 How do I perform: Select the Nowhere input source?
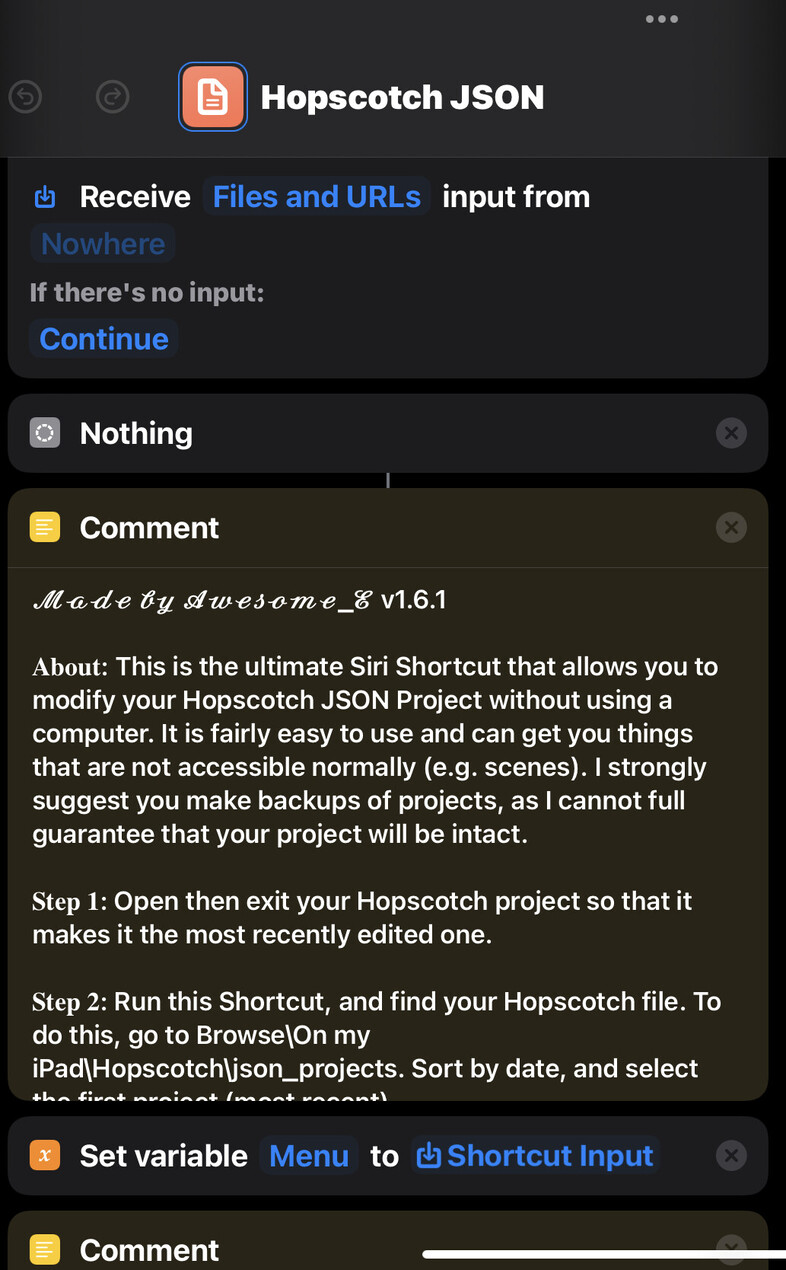tap(103, 244)
